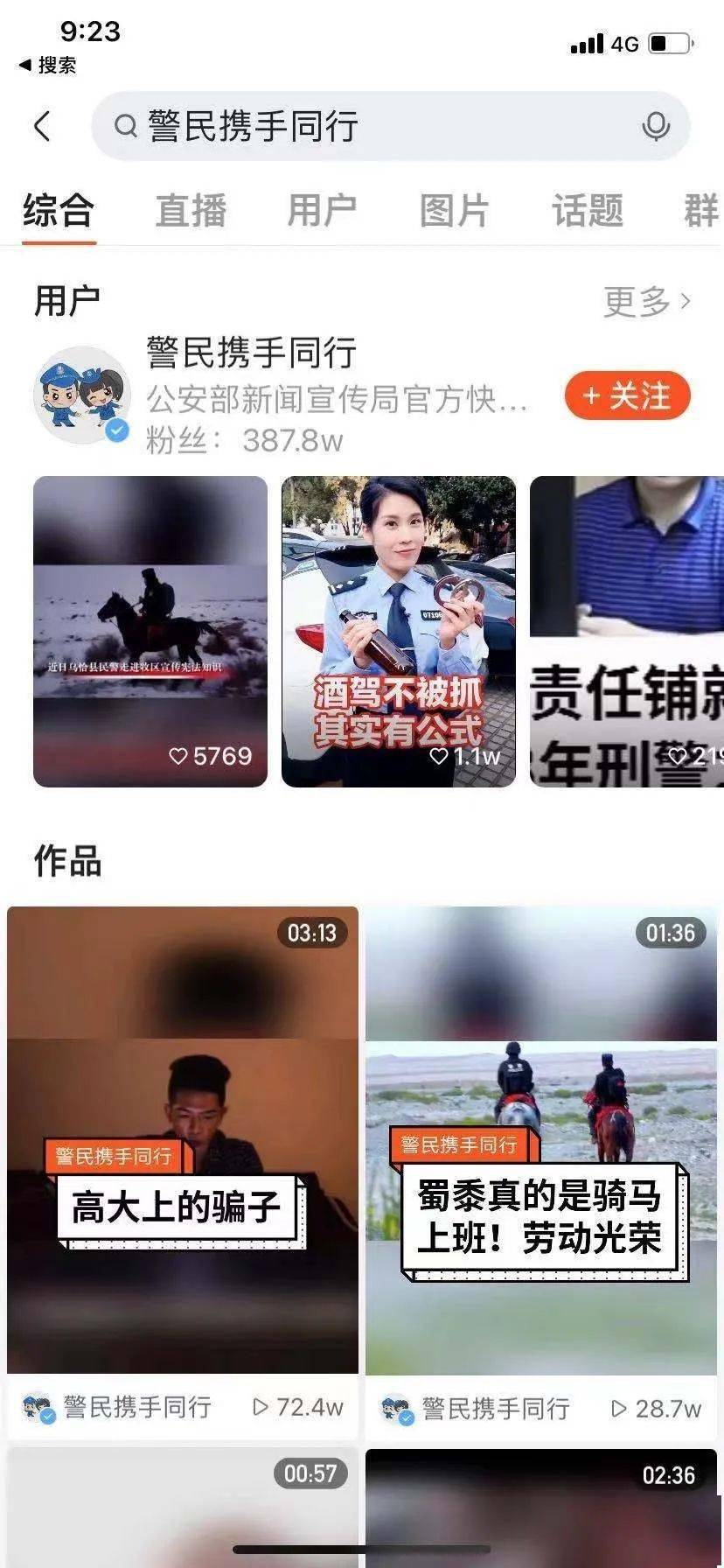Switch to the 话题 tab
Viewport: 724px width, 1568px height.
click(x=587, y=211)
